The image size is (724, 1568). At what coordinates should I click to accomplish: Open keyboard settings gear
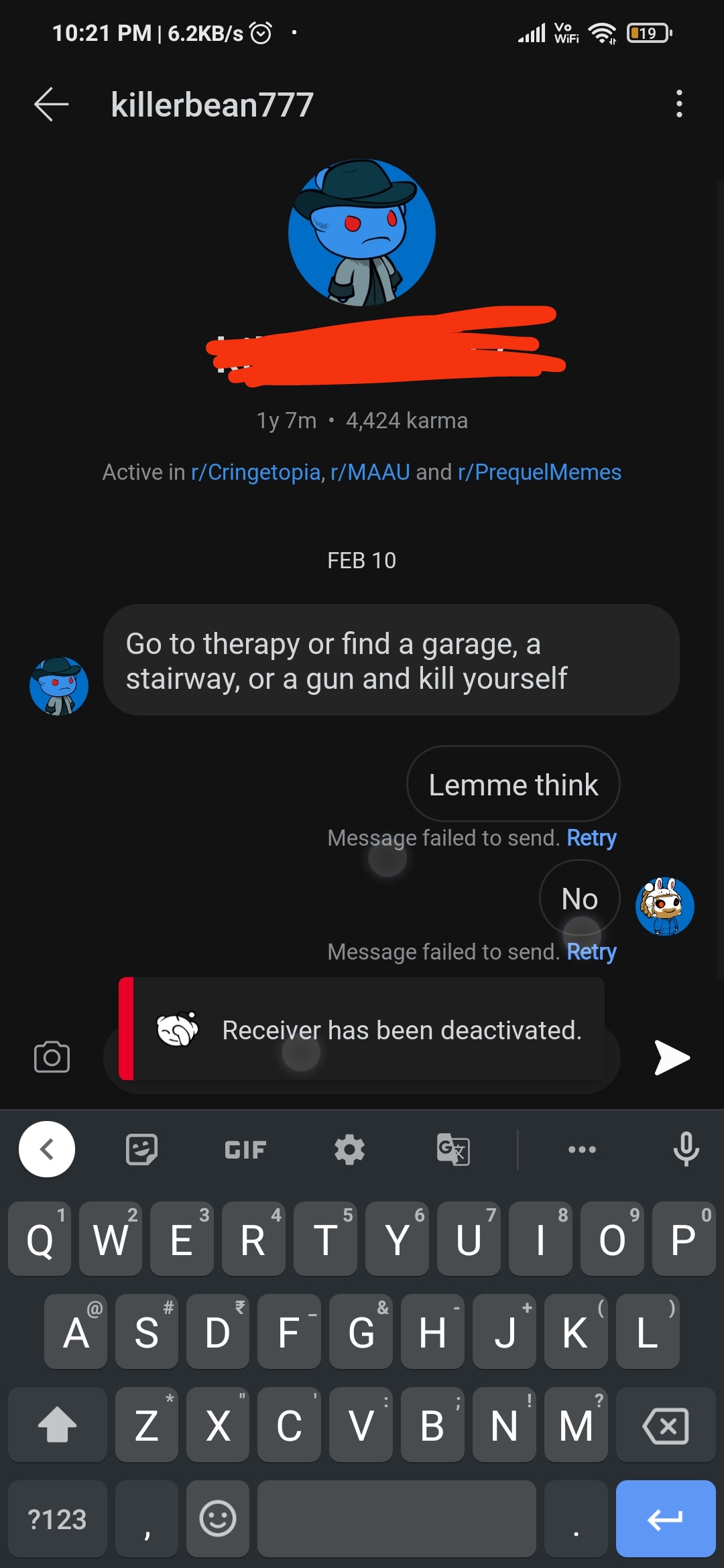coord(349,1150)
